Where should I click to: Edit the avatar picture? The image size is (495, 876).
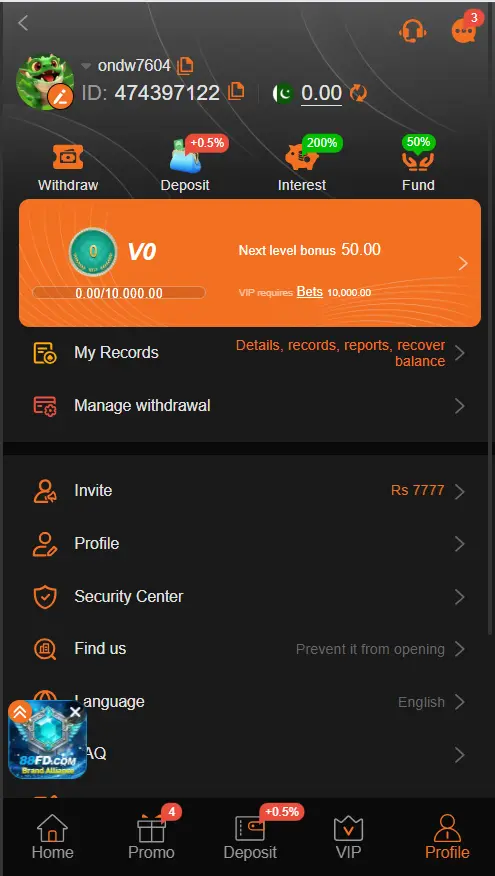point(61,97)
